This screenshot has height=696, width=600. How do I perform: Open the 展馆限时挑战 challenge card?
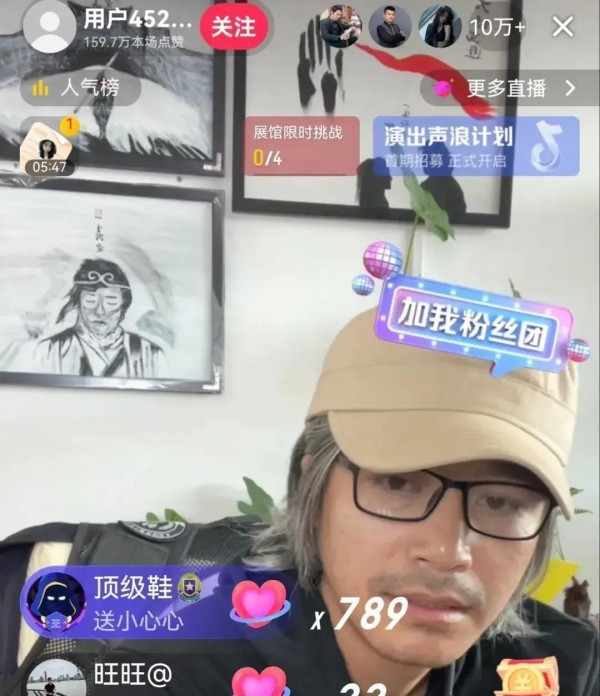[x=301, y=146]
